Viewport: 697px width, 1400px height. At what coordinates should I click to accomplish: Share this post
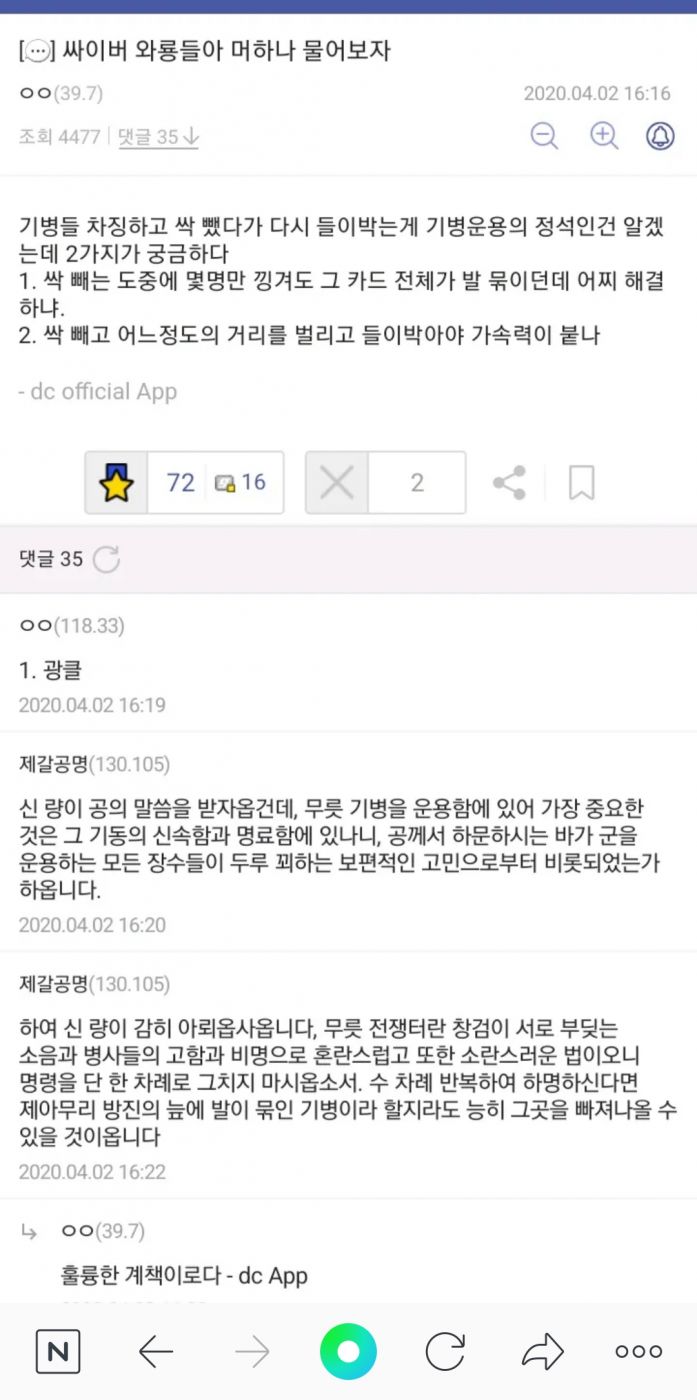[x=509, y=483]
